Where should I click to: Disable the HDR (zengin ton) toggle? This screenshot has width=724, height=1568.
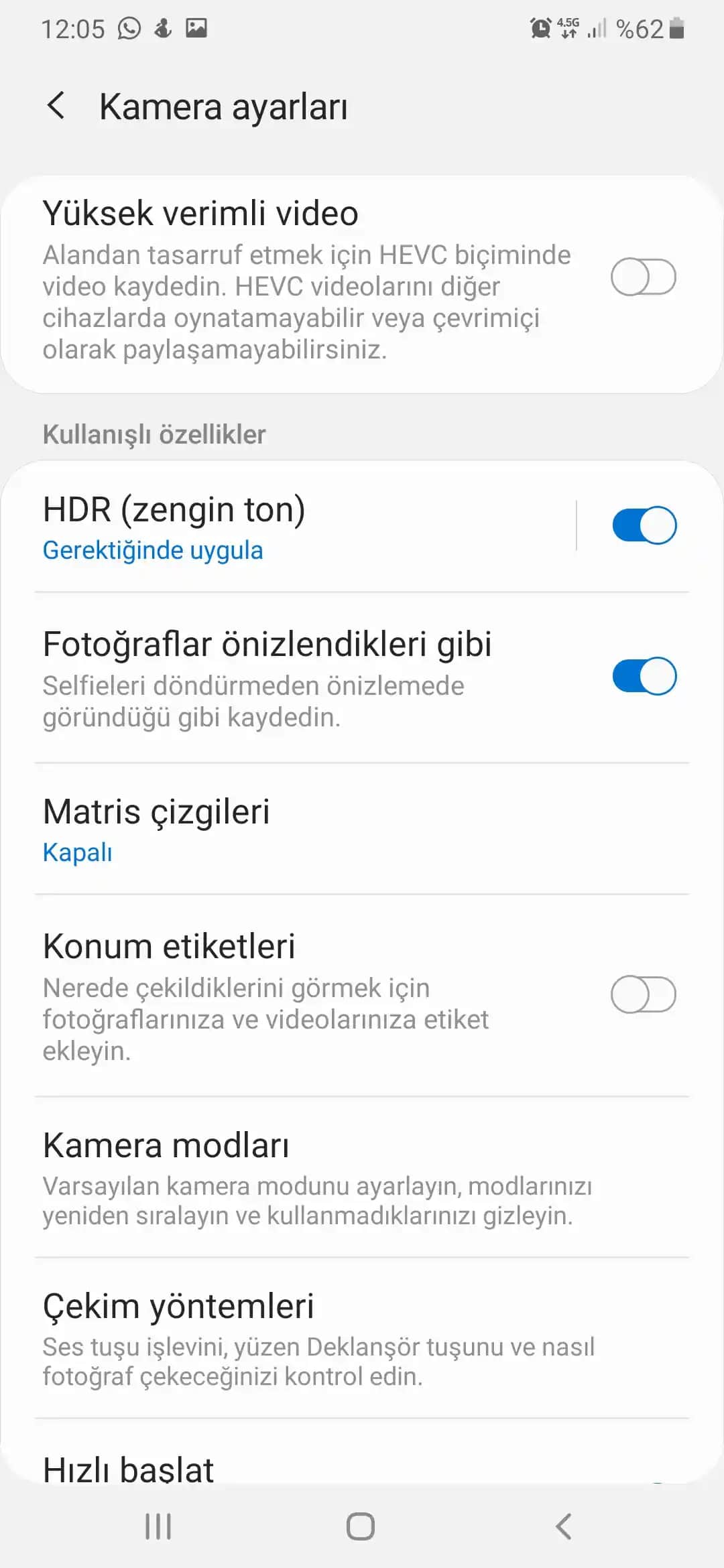(644, 525)
